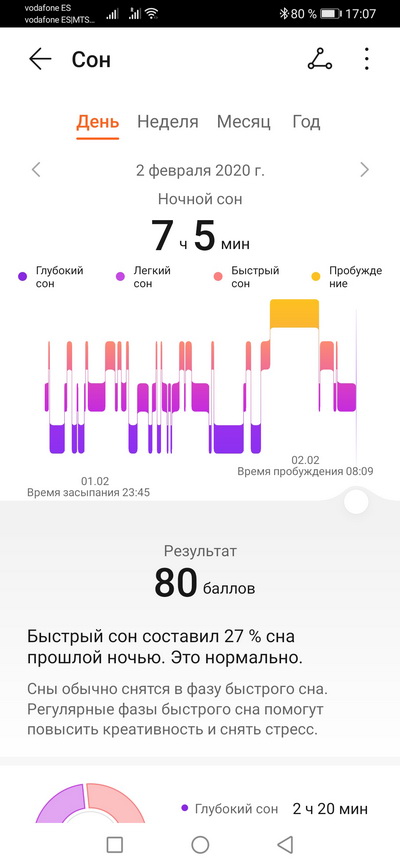Tap the system home button
The width and height of the screenshot is (400, 867).
(x=200, y=844)
